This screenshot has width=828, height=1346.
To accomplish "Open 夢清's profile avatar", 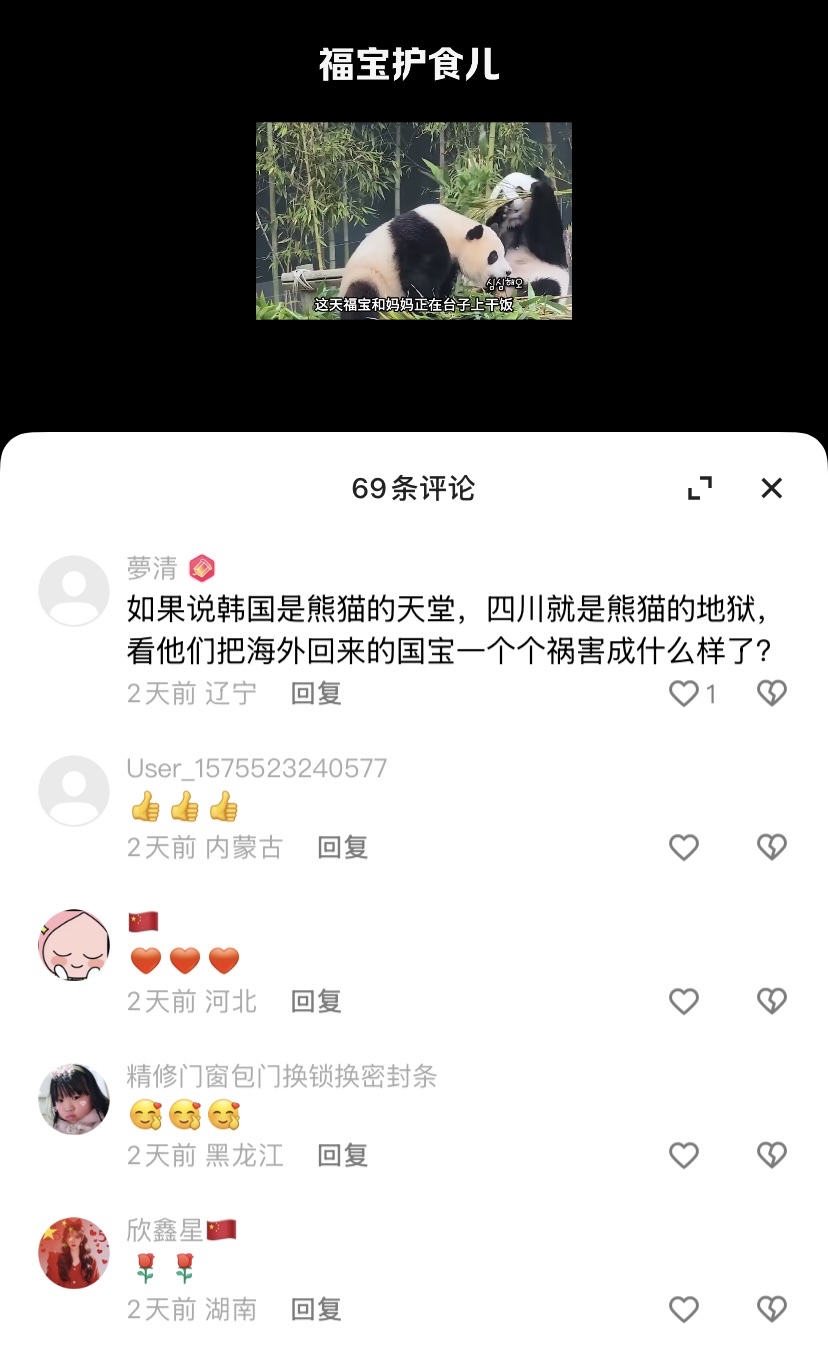I will (x=74, y=591).
